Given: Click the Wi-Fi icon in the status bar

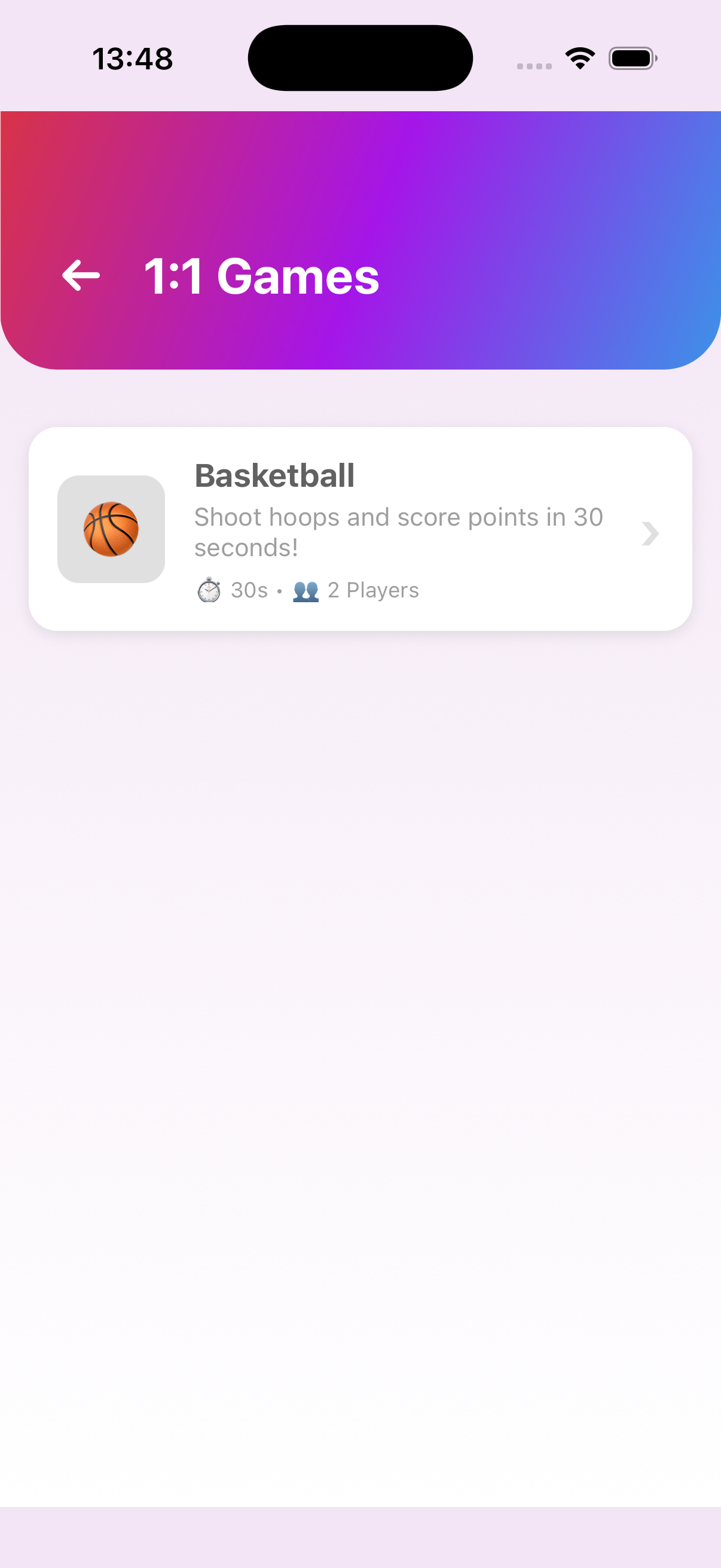Looking at the screenshot, I should click(579, 57).
